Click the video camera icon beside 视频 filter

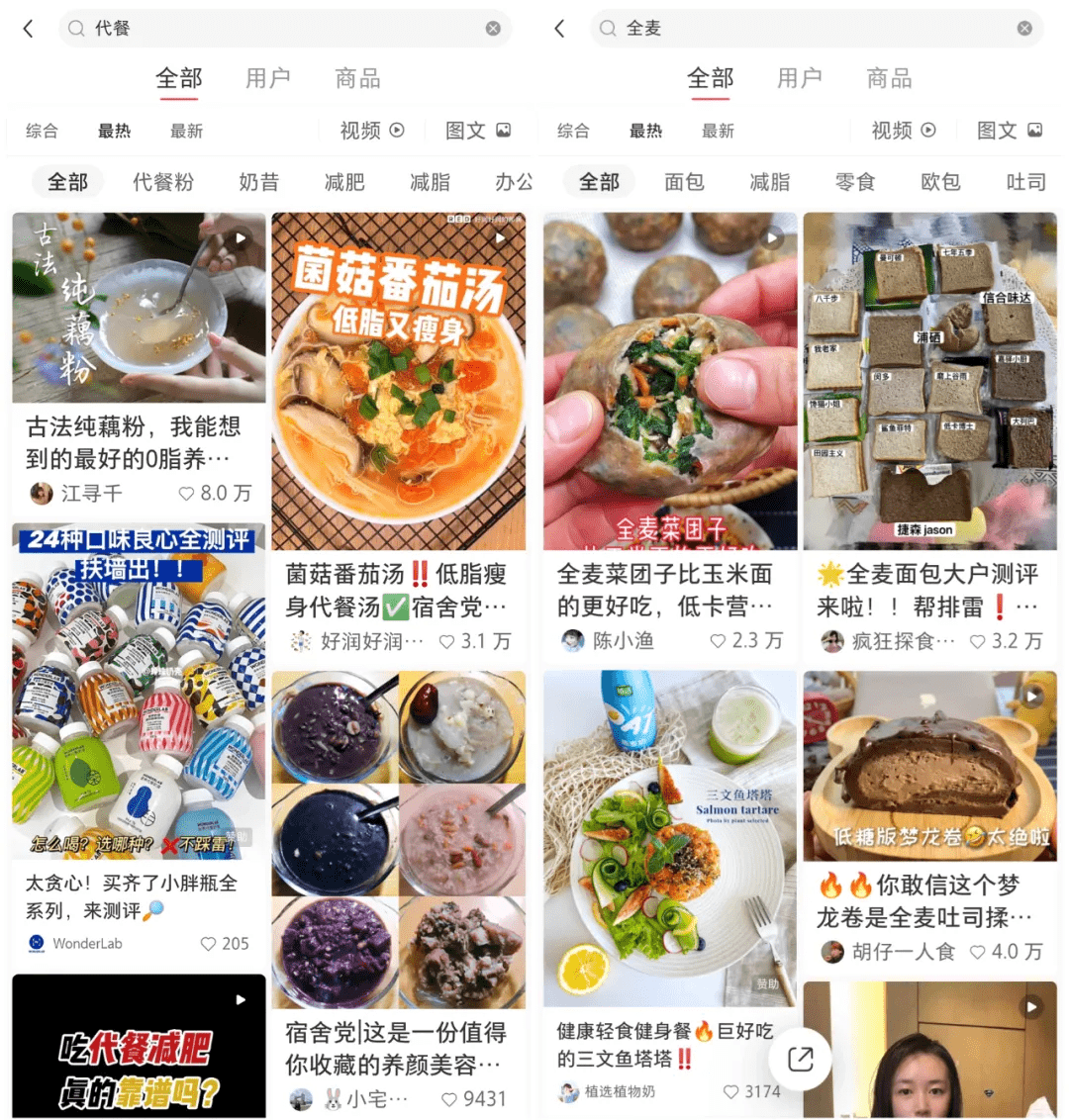(398, 130)
